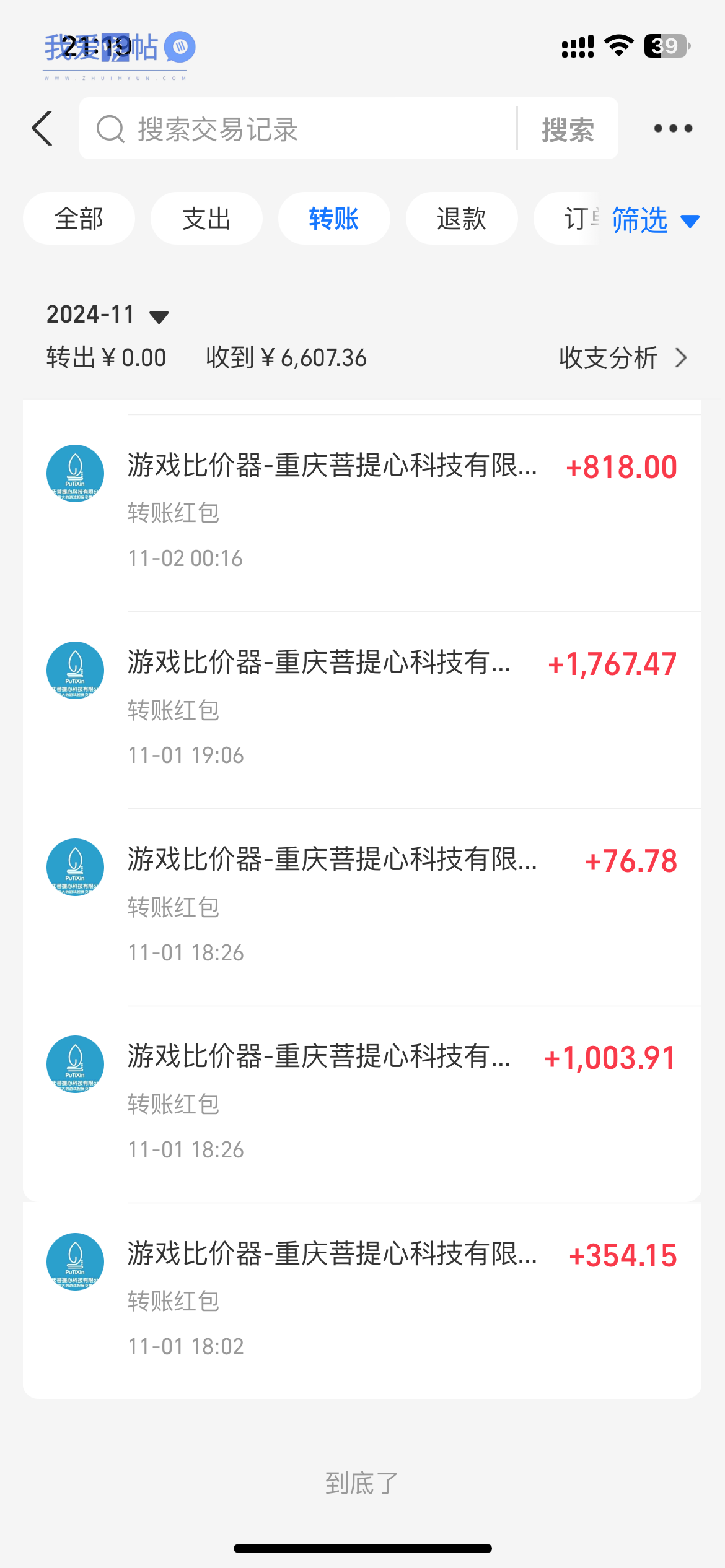Switch to the 退款 tab
The width and height of the screenshot is (725, 1568).
coord(462,219)
